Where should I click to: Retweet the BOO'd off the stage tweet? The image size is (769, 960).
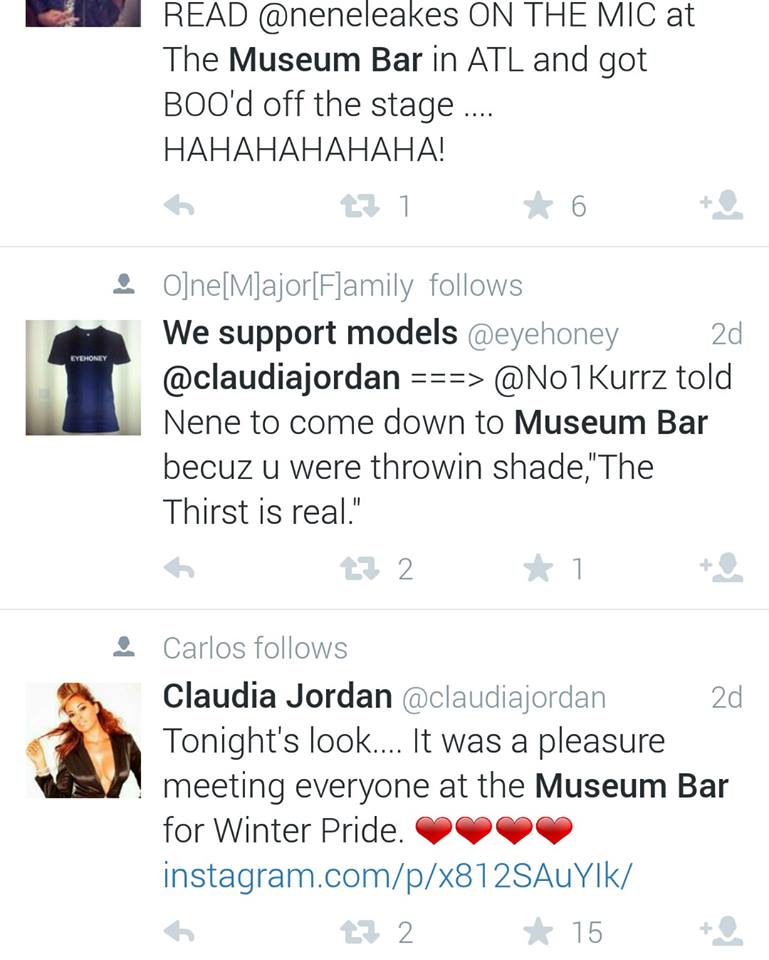pyautogui.click(x=360, y=206)
